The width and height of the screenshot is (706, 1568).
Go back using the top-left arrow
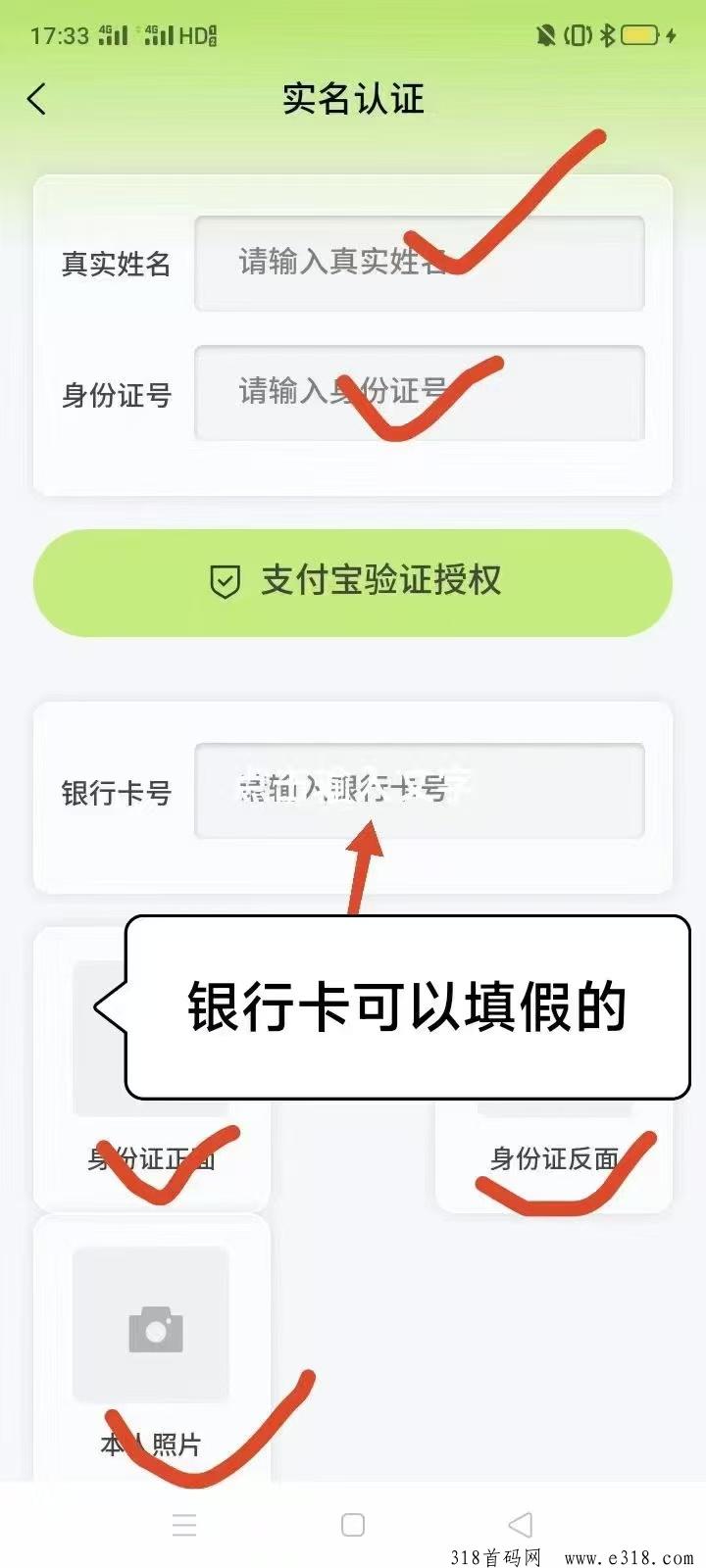pos(37,99)
